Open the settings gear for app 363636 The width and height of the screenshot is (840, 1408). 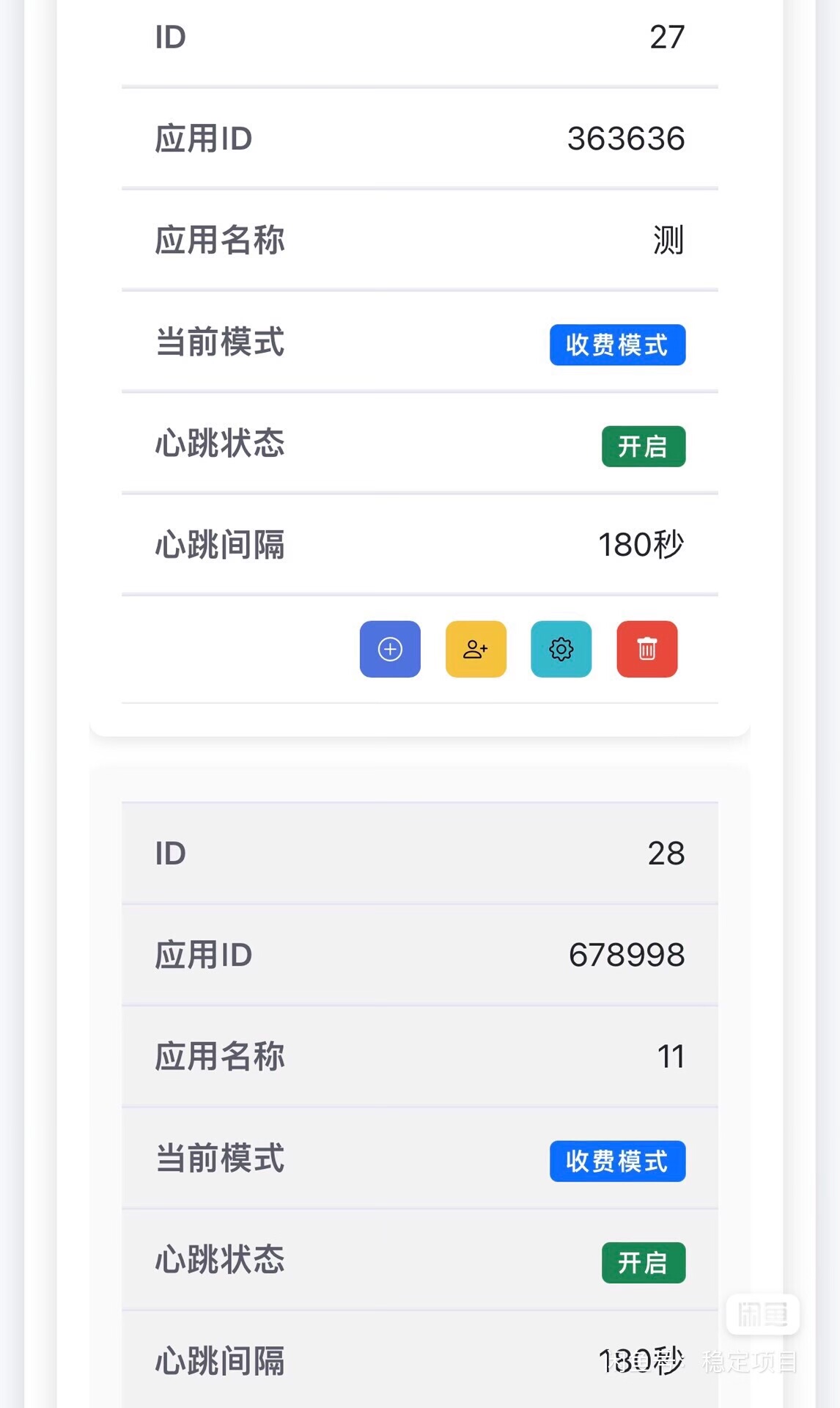pos(561,649)
